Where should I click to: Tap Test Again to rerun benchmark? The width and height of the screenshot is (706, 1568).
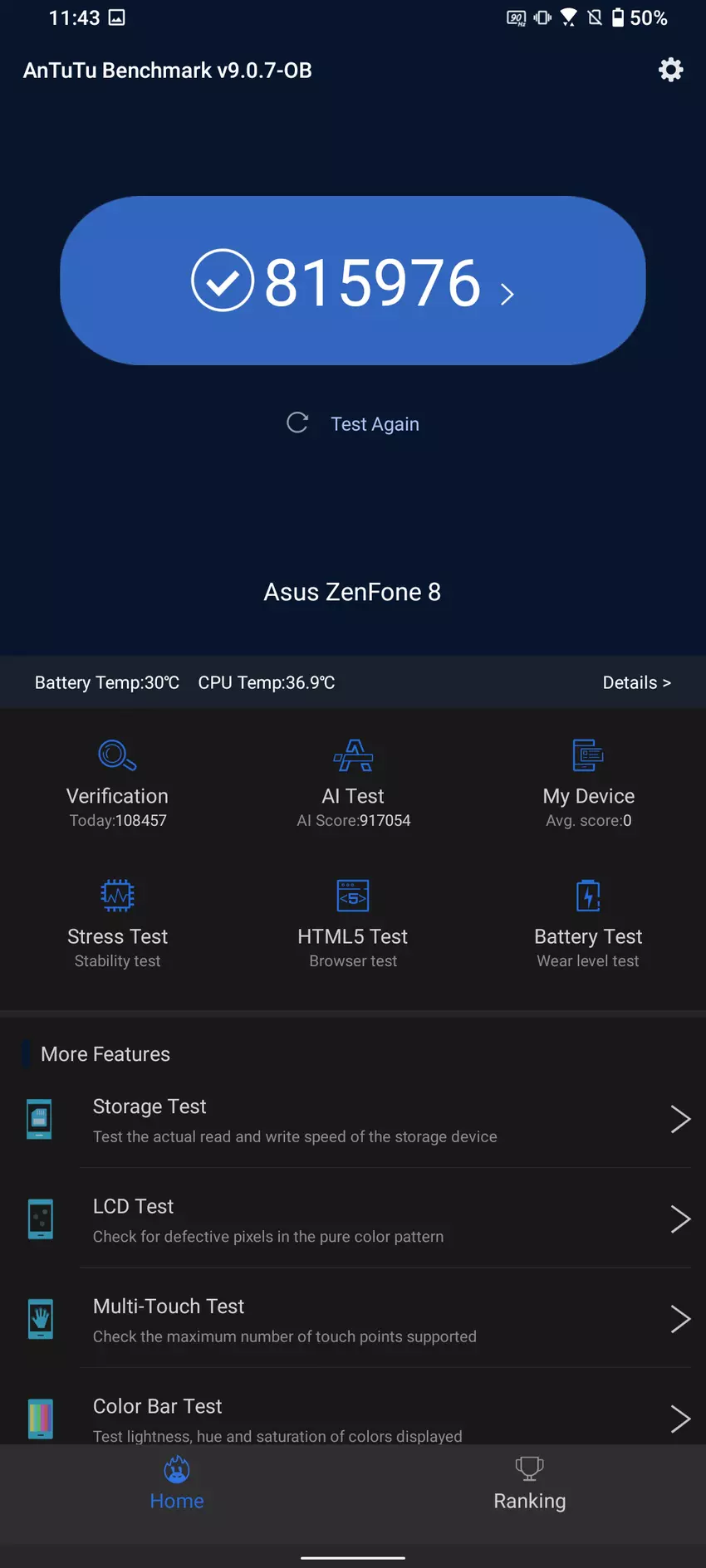pos(354,424)
